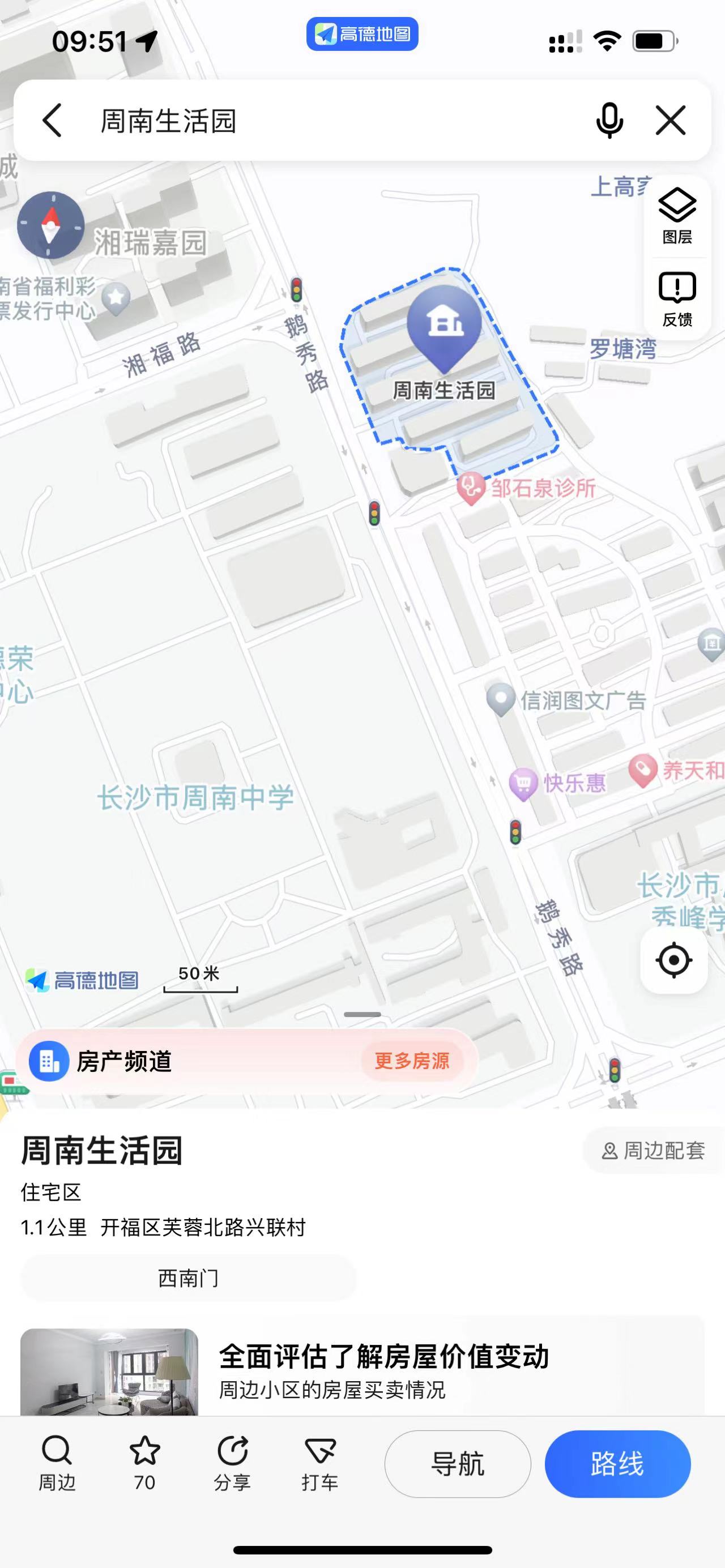Viewport: 725px width, 1568px height.
Task: Share this location via 分享
Action: (x=232, y=1463)
